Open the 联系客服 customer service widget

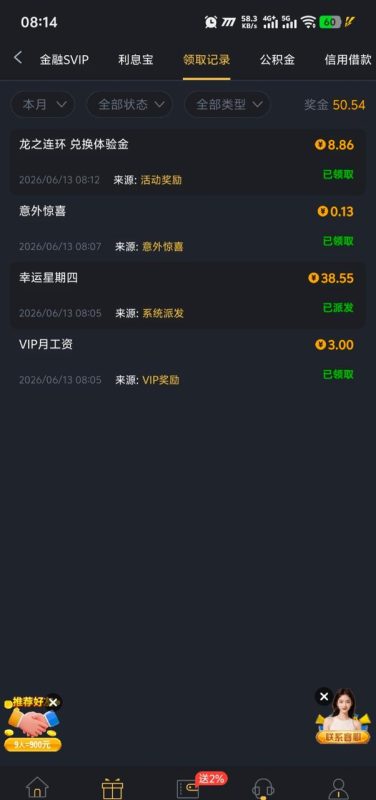point(343,720)
